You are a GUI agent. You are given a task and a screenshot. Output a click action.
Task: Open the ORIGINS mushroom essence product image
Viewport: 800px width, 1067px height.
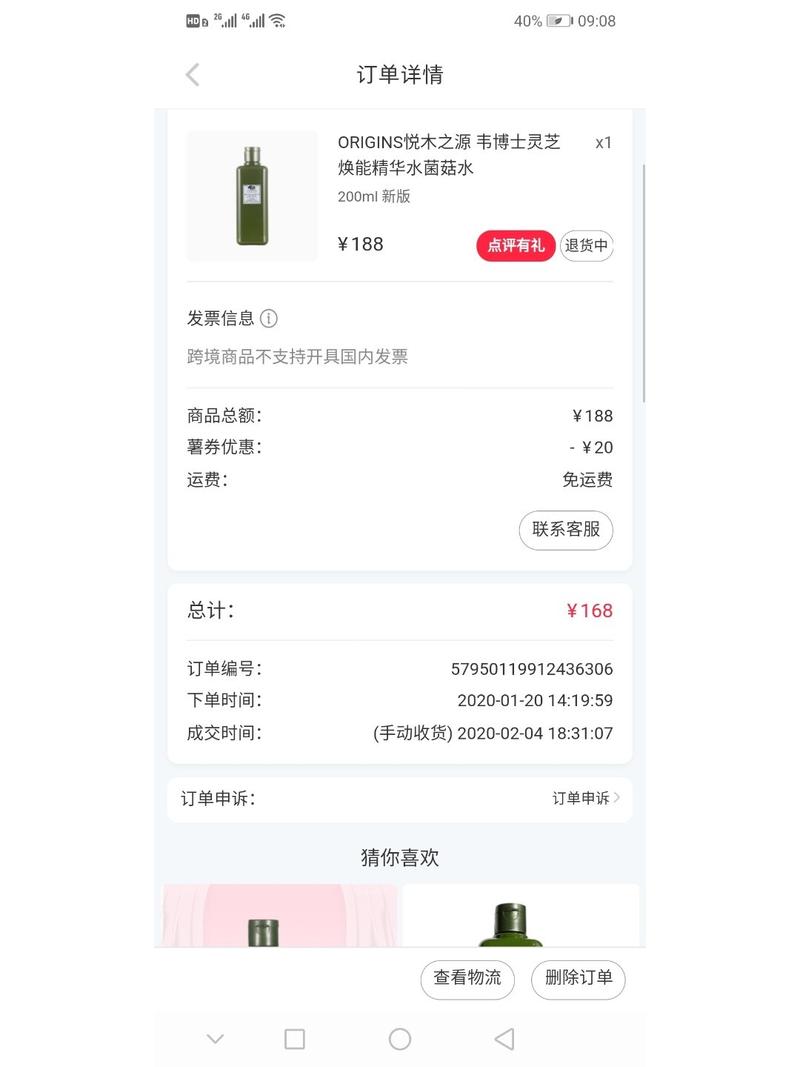tap(252, 196)
